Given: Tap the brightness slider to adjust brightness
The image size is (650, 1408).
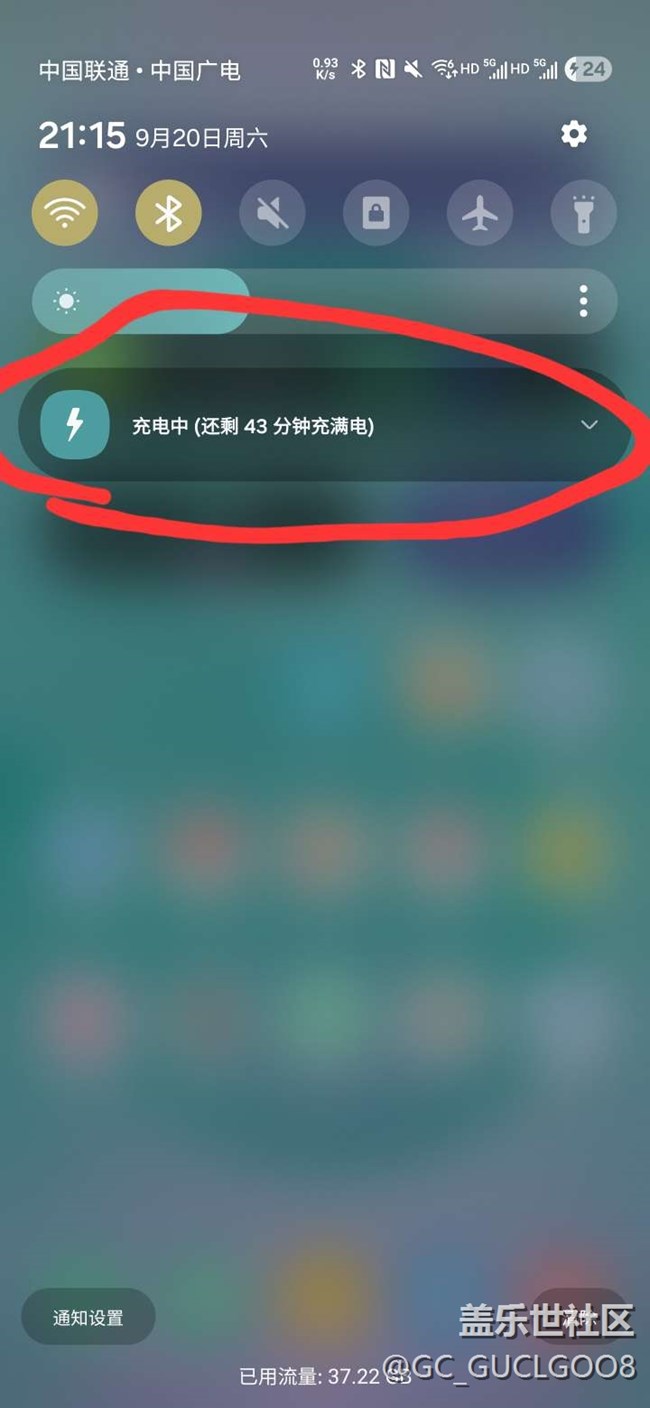Looking at the screenshot, I should click(300, 301).
